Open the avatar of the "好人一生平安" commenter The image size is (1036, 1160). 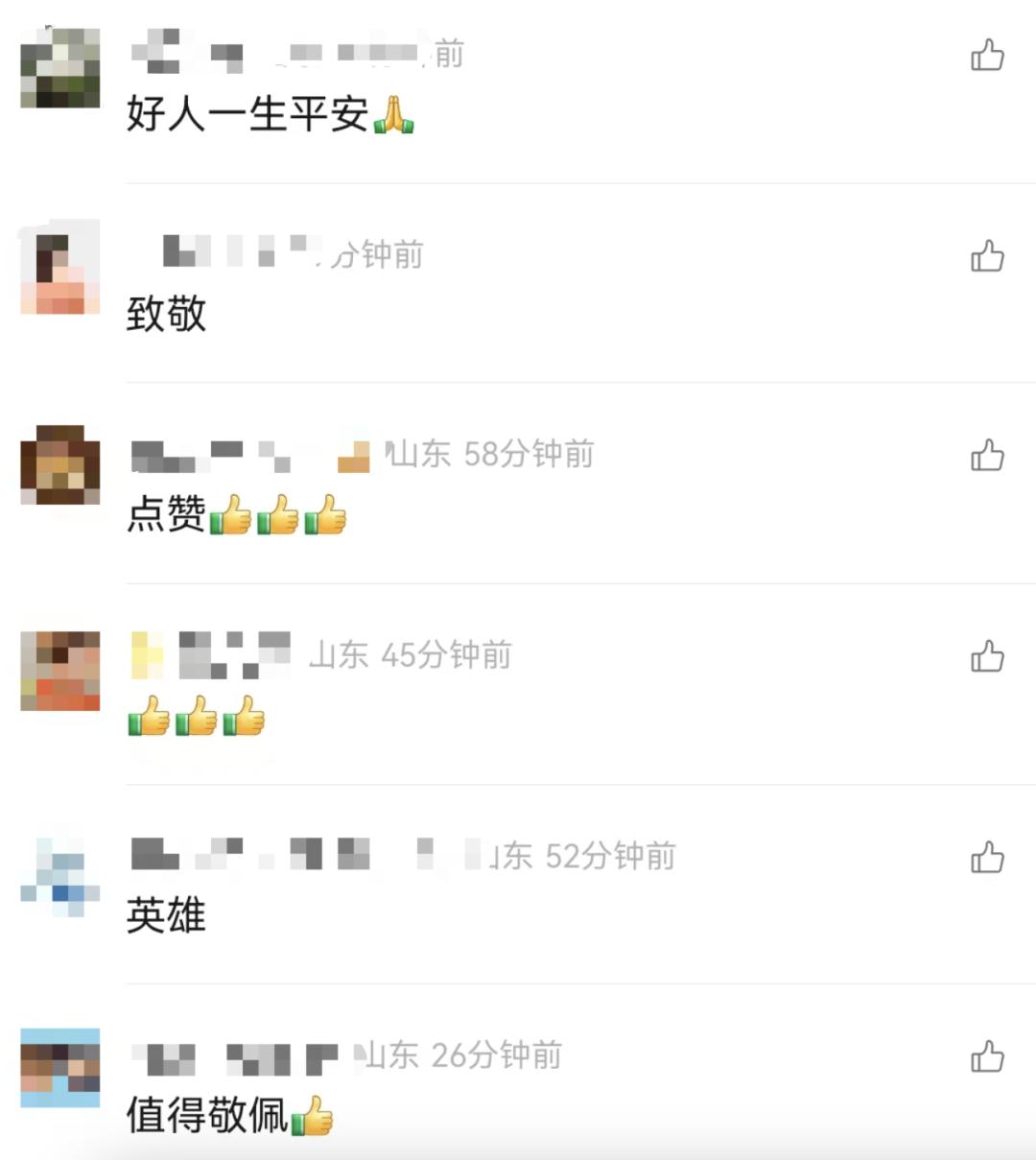coord(60,67)
